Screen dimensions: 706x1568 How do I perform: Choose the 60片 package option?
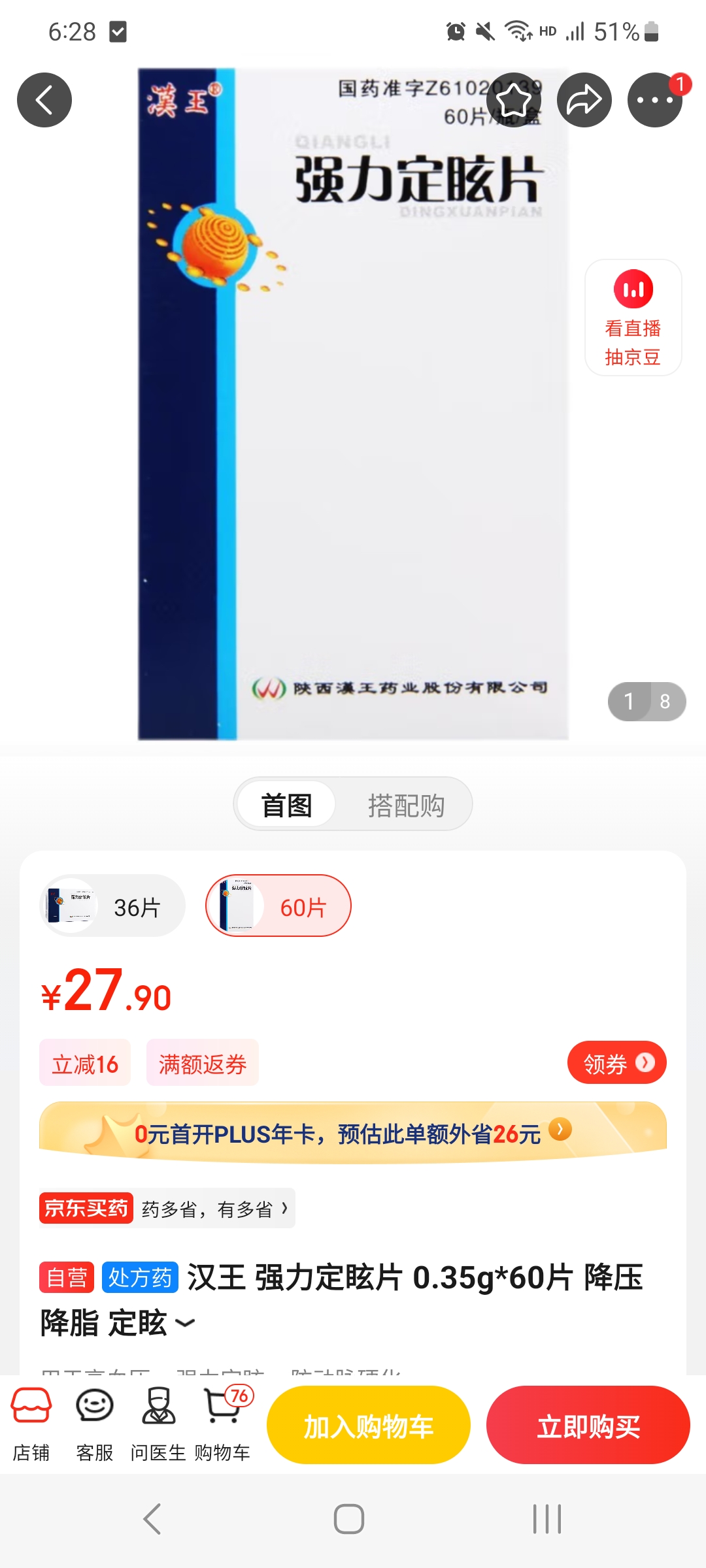[278, 906]
